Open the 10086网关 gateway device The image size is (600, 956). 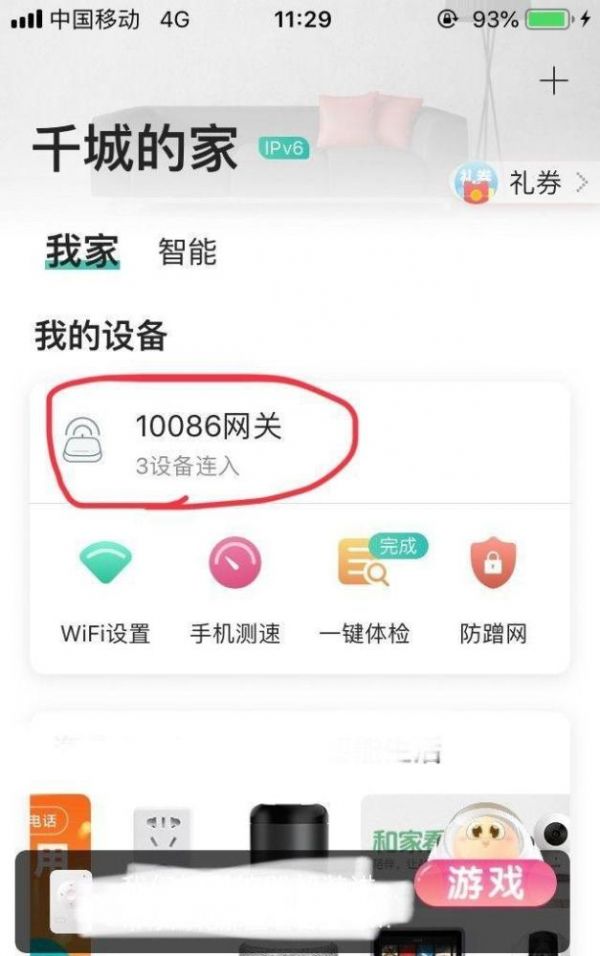(208, 441)
